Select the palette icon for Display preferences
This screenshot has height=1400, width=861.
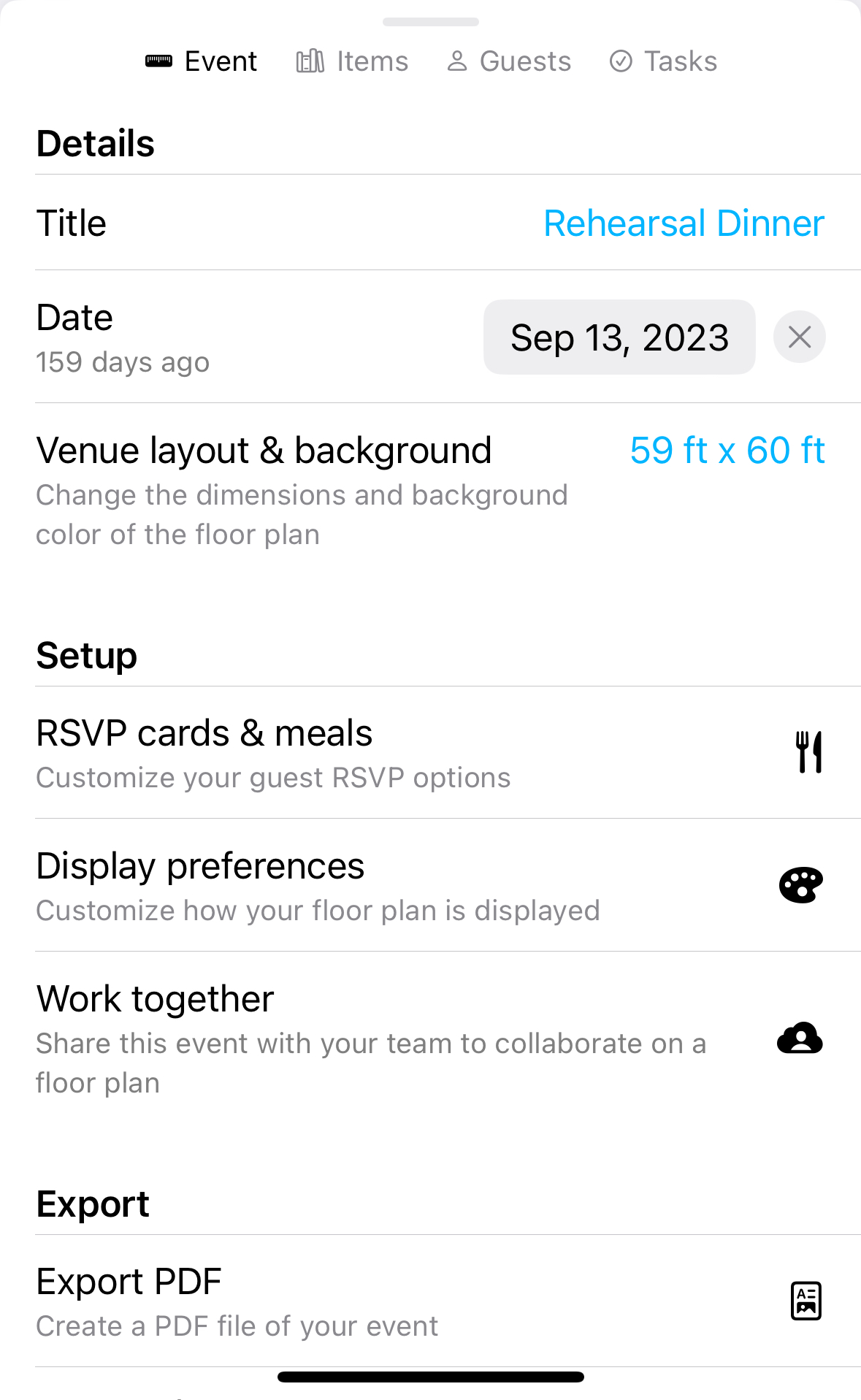coord(800,884)
